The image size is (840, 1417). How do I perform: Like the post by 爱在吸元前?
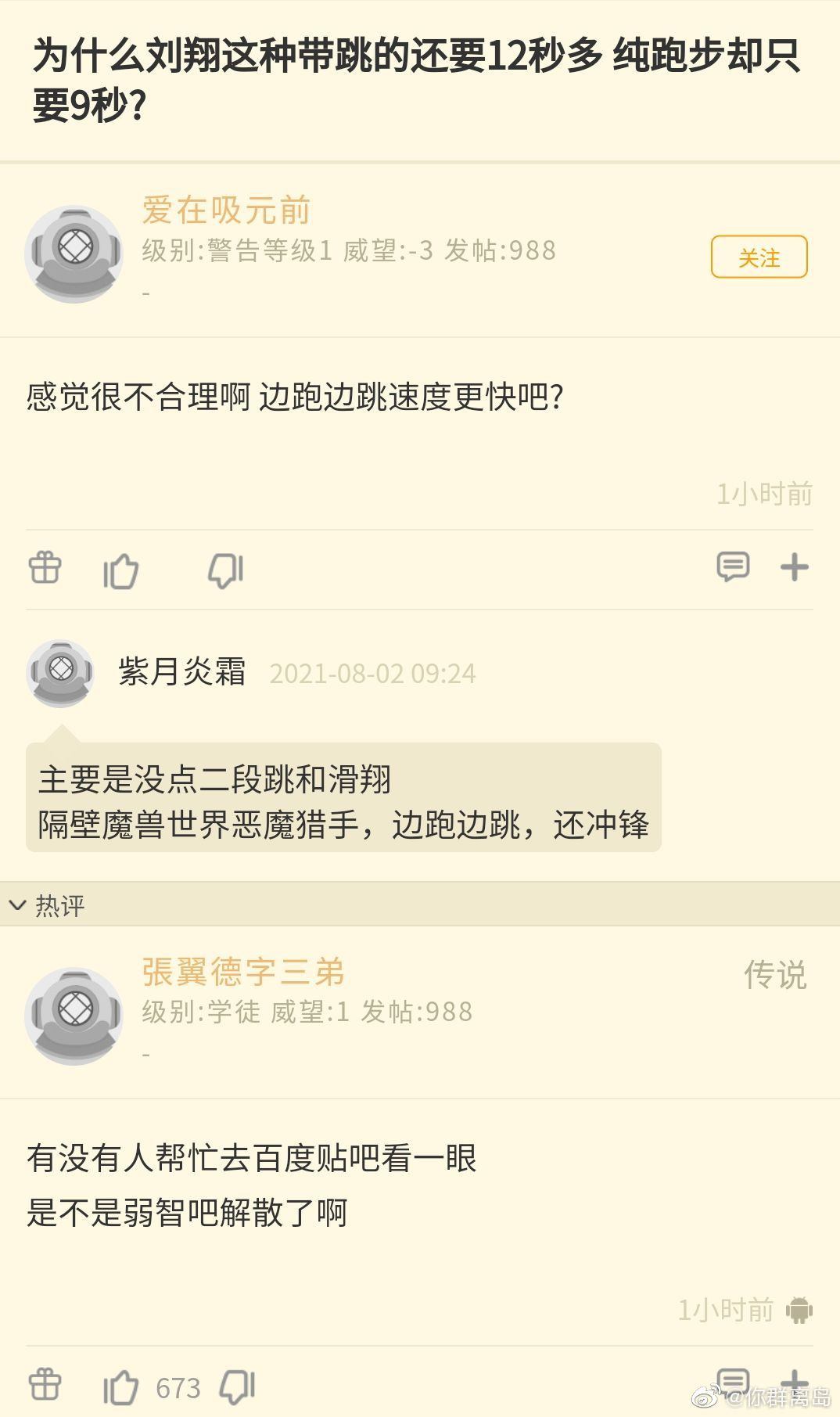click(x=121, y=570)
